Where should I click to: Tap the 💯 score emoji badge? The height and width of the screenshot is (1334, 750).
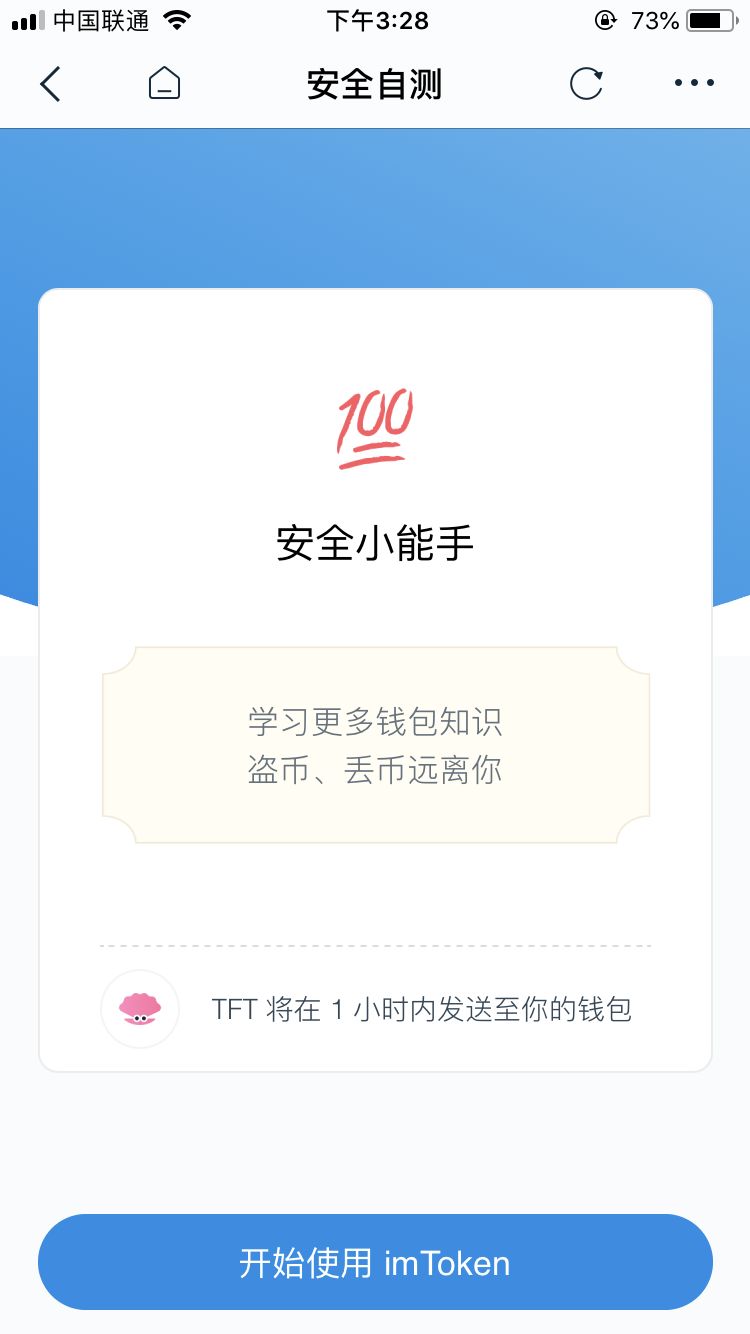tap(375, 428)
